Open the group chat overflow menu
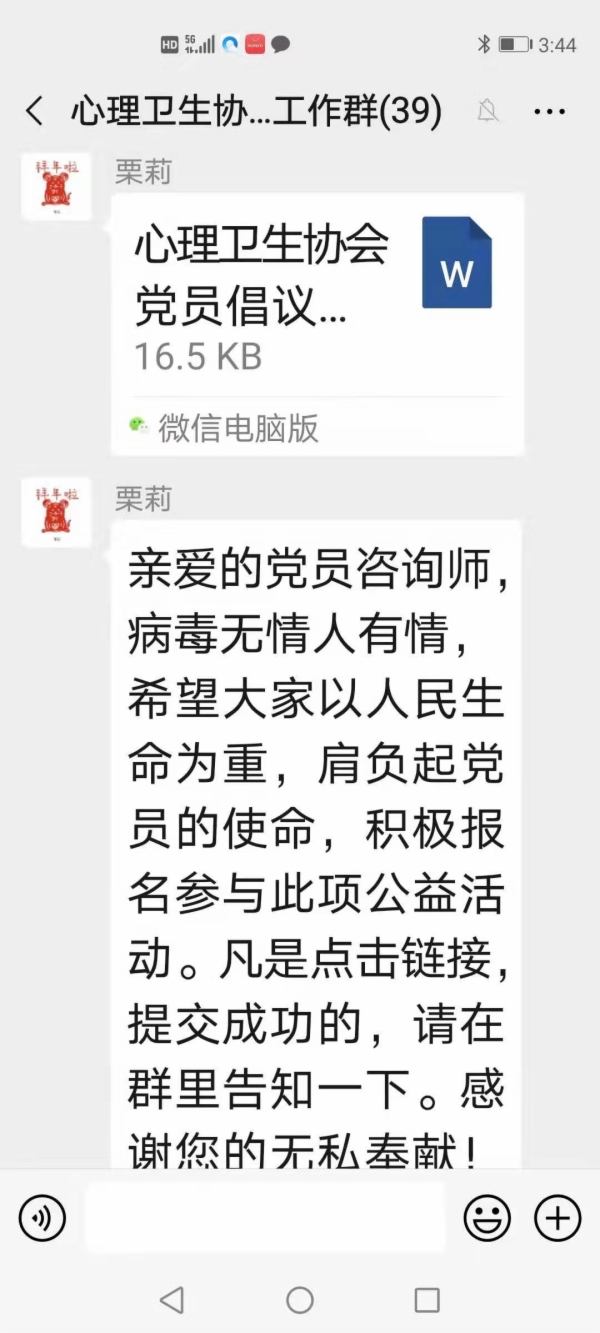600x1333 pixels. [549, 111]
